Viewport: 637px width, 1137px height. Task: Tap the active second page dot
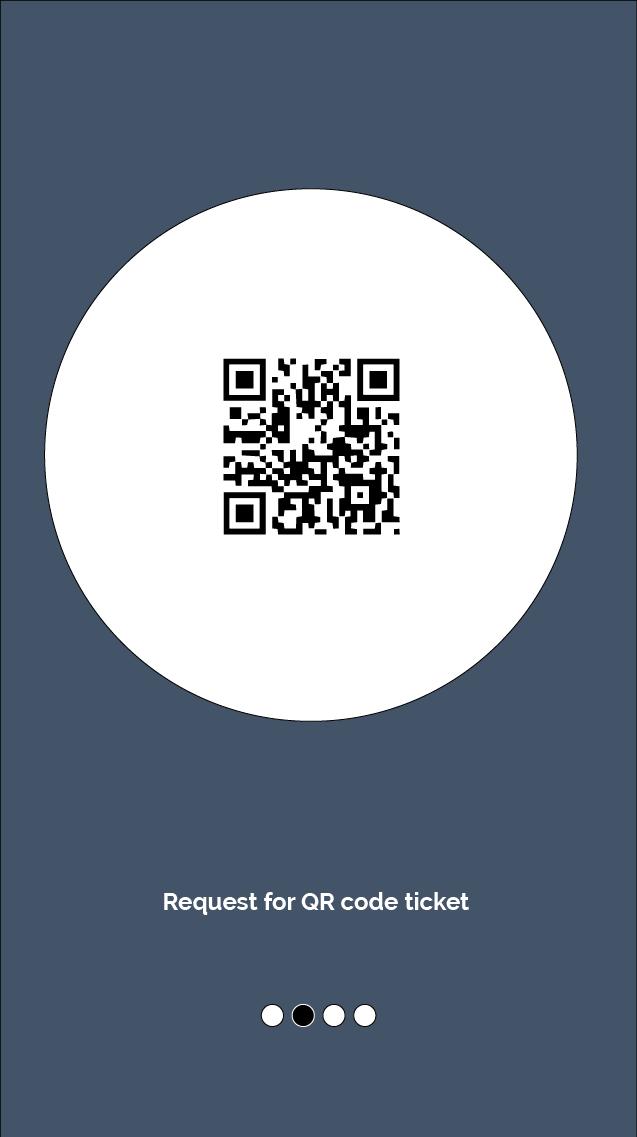303,1016
